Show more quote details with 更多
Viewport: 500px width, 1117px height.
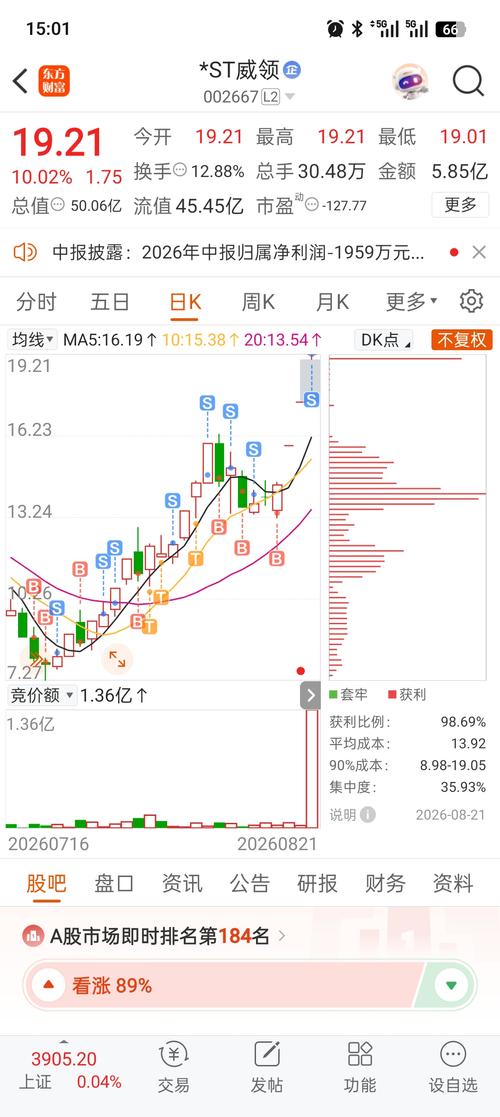pyautogui.click(x=460, y=205)
